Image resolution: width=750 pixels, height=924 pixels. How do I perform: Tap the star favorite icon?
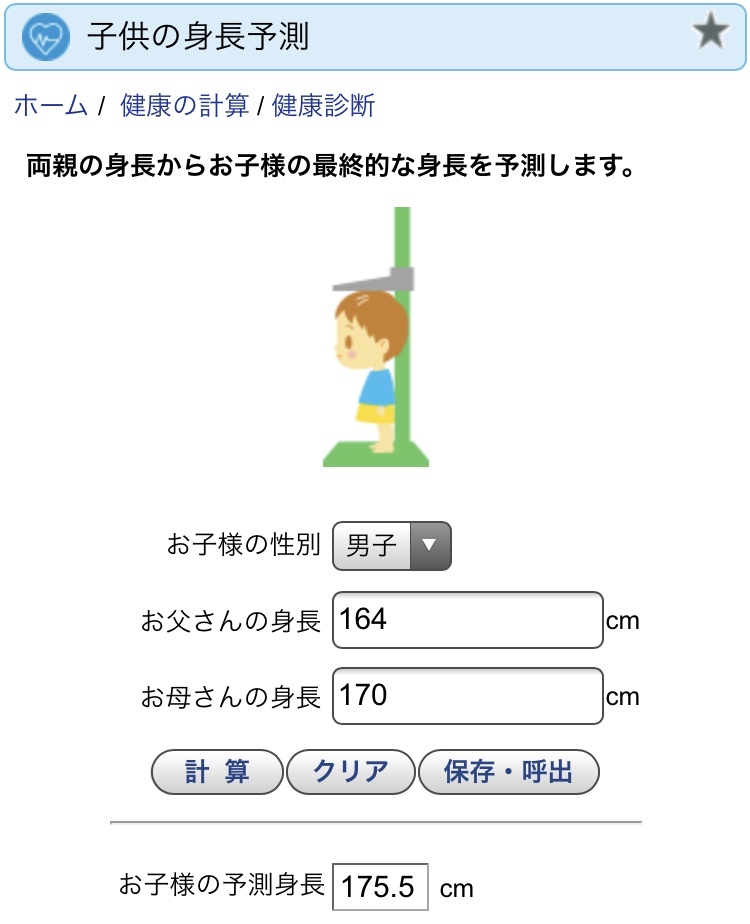click(710, 34)
